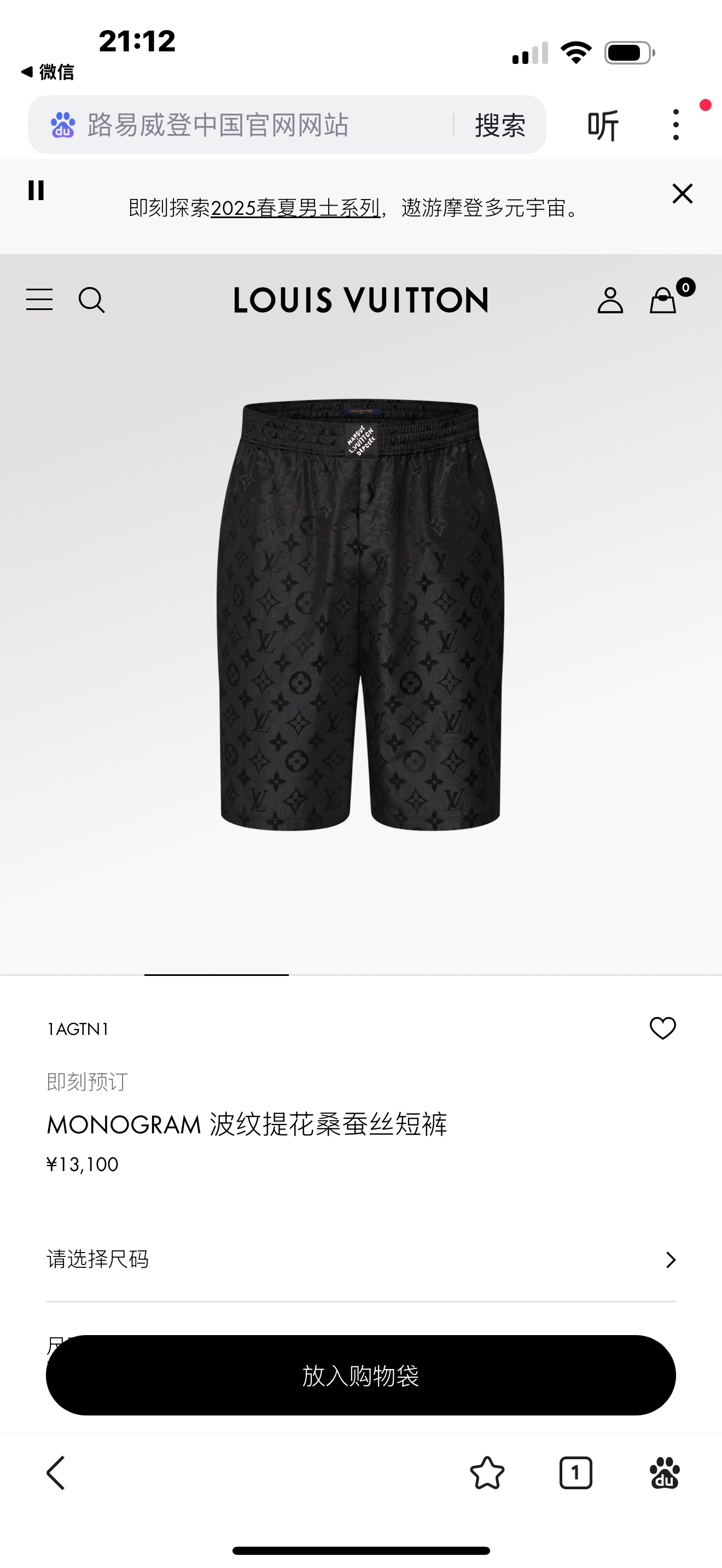This screenshot has height=1568, width=722.
Task: Tap 放入购物袋 to add to bag
Action: click(361, 1375)
